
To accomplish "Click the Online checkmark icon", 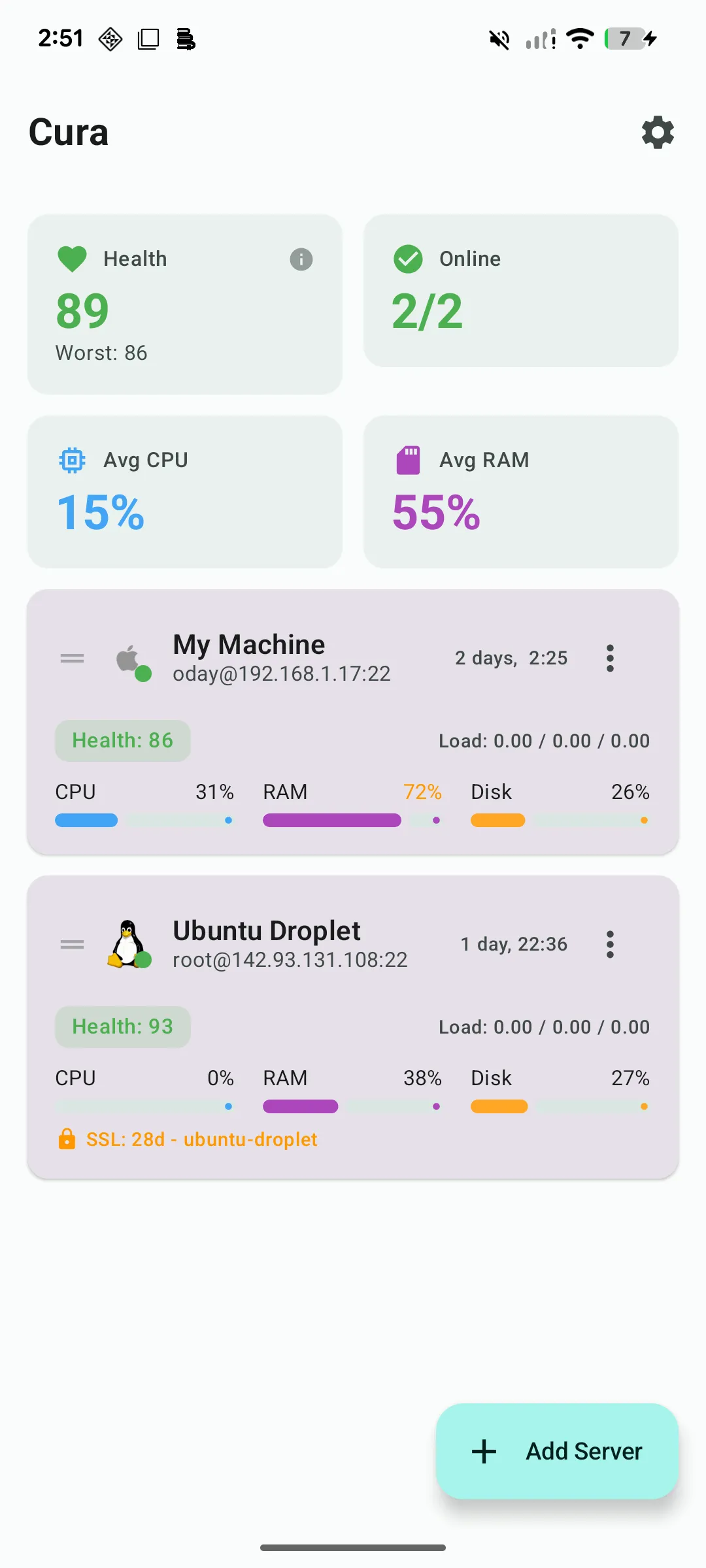I will (x=409, y=259).
